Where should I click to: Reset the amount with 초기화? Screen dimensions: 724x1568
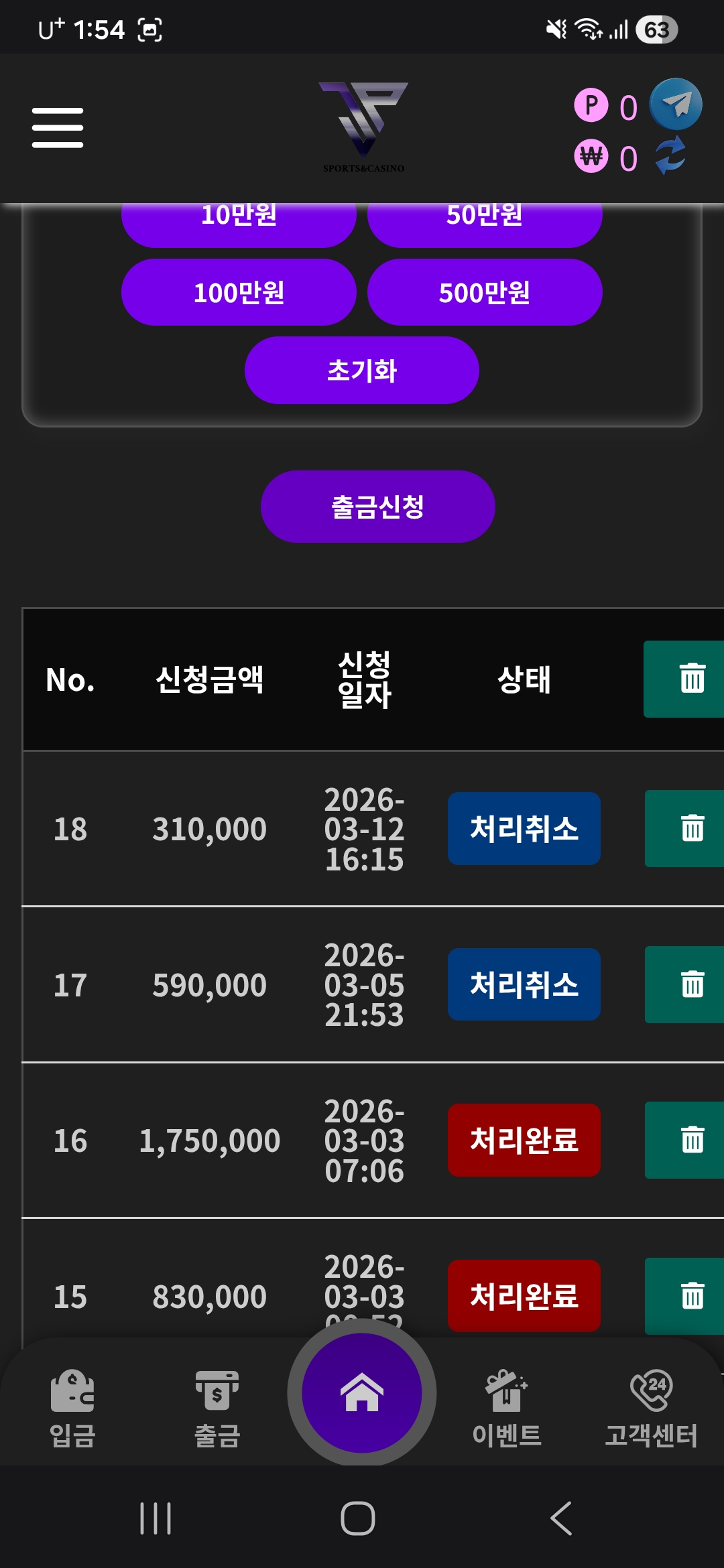[362, 371]
